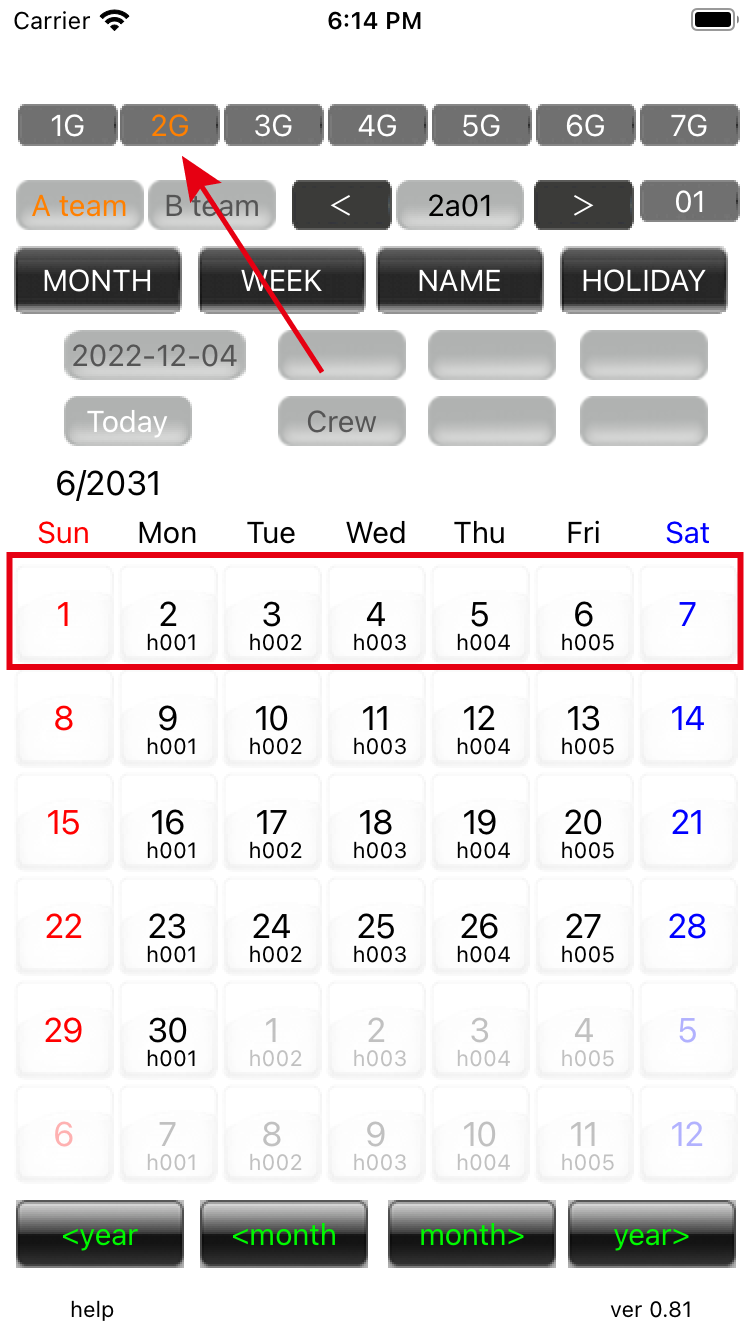Go to next crew with the > button
Image resolution: width=750 pixels, height=1334 pixels.
[x=583, y=205]
